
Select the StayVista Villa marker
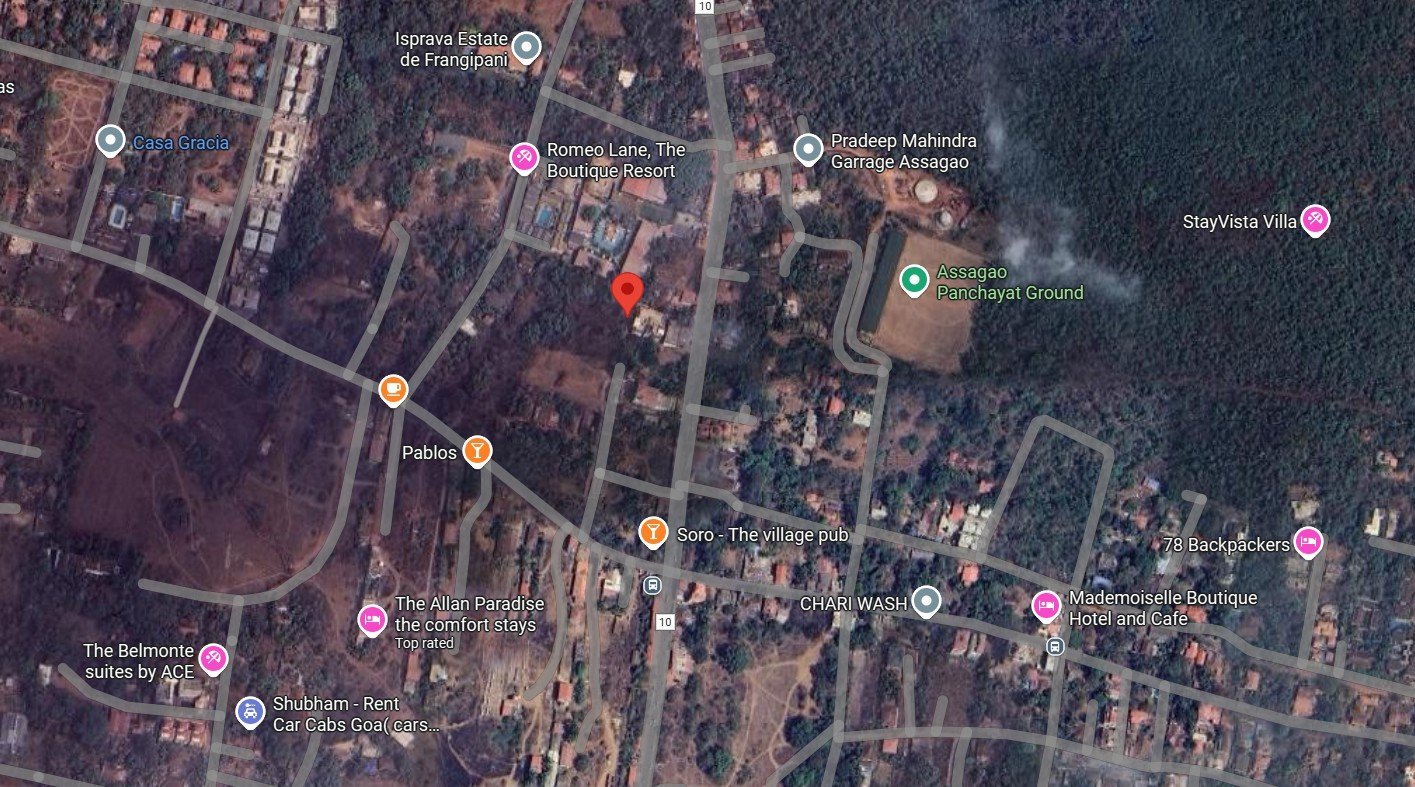point(1315,220)
